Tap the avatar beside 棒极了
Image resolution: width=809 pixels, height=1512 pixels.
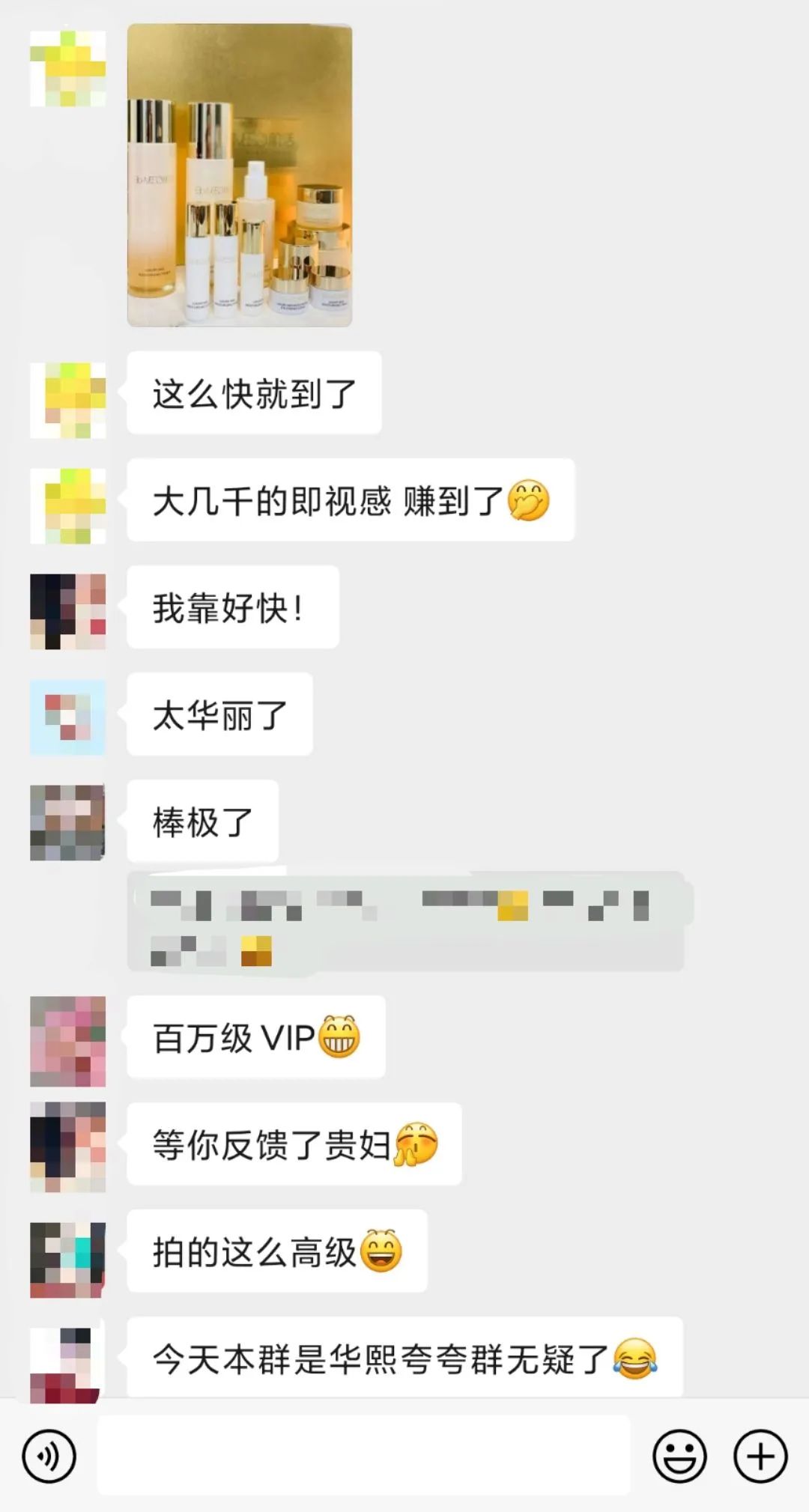67,822
